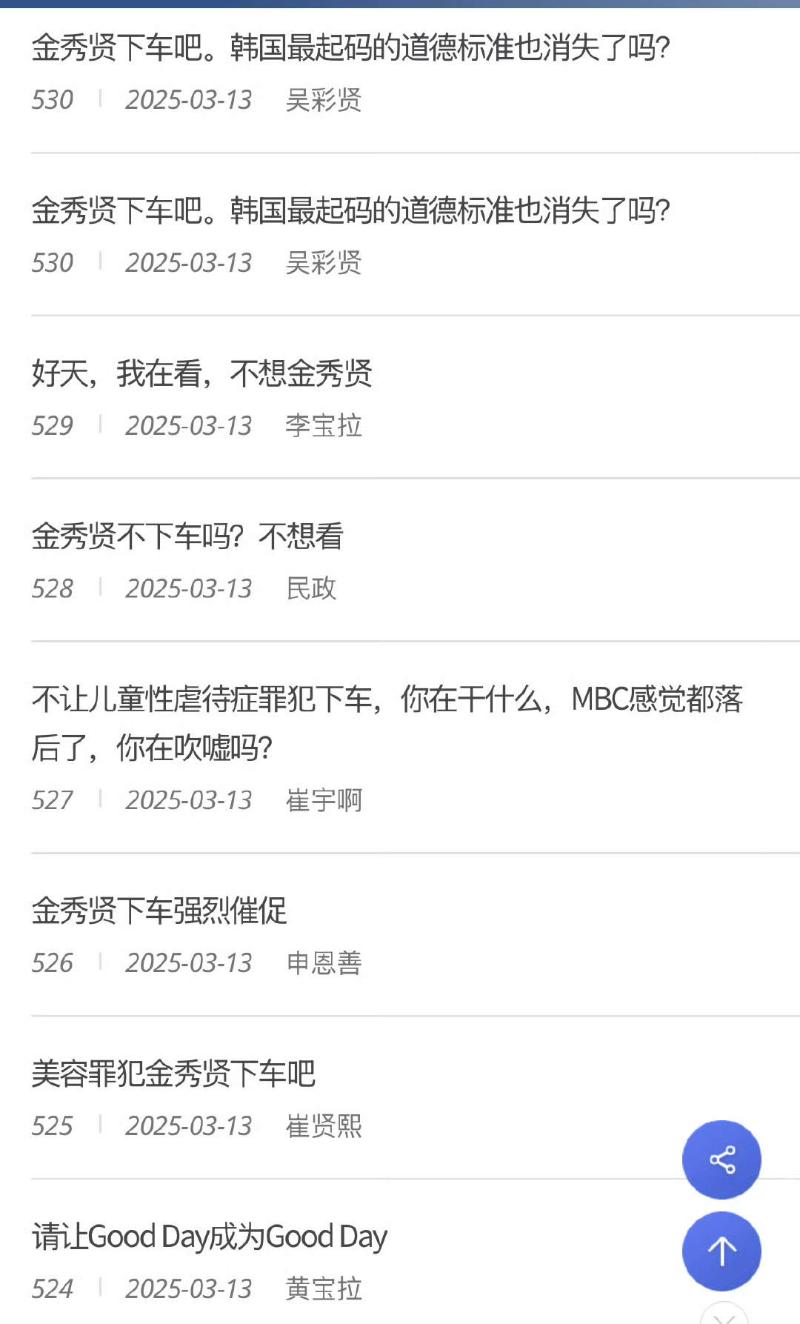Open post 528 by 民政
The height and width of the screenshot is (1324, 800).
188,538
